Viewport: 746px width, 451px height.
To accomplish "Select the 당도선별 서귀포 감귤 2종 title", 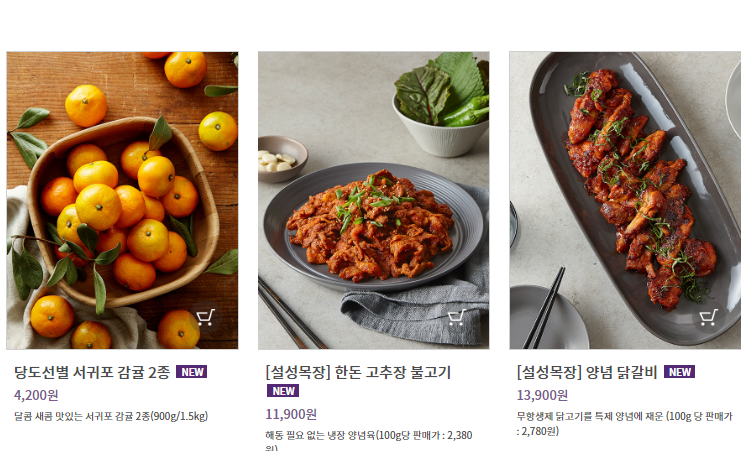I will point(92,372).
